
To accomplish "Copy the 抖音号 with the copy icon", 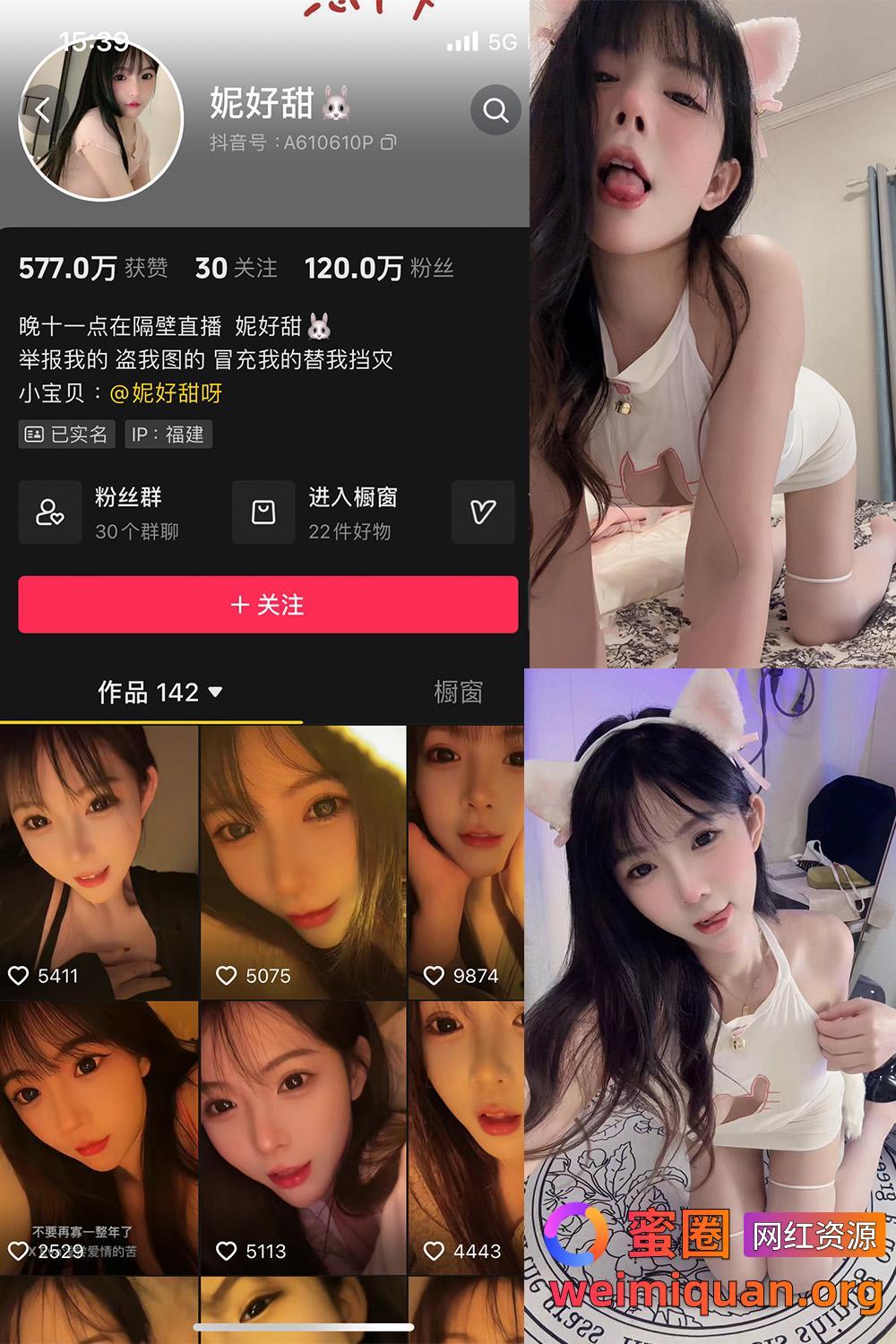I will pyautogui.click(x=389, y=142).
